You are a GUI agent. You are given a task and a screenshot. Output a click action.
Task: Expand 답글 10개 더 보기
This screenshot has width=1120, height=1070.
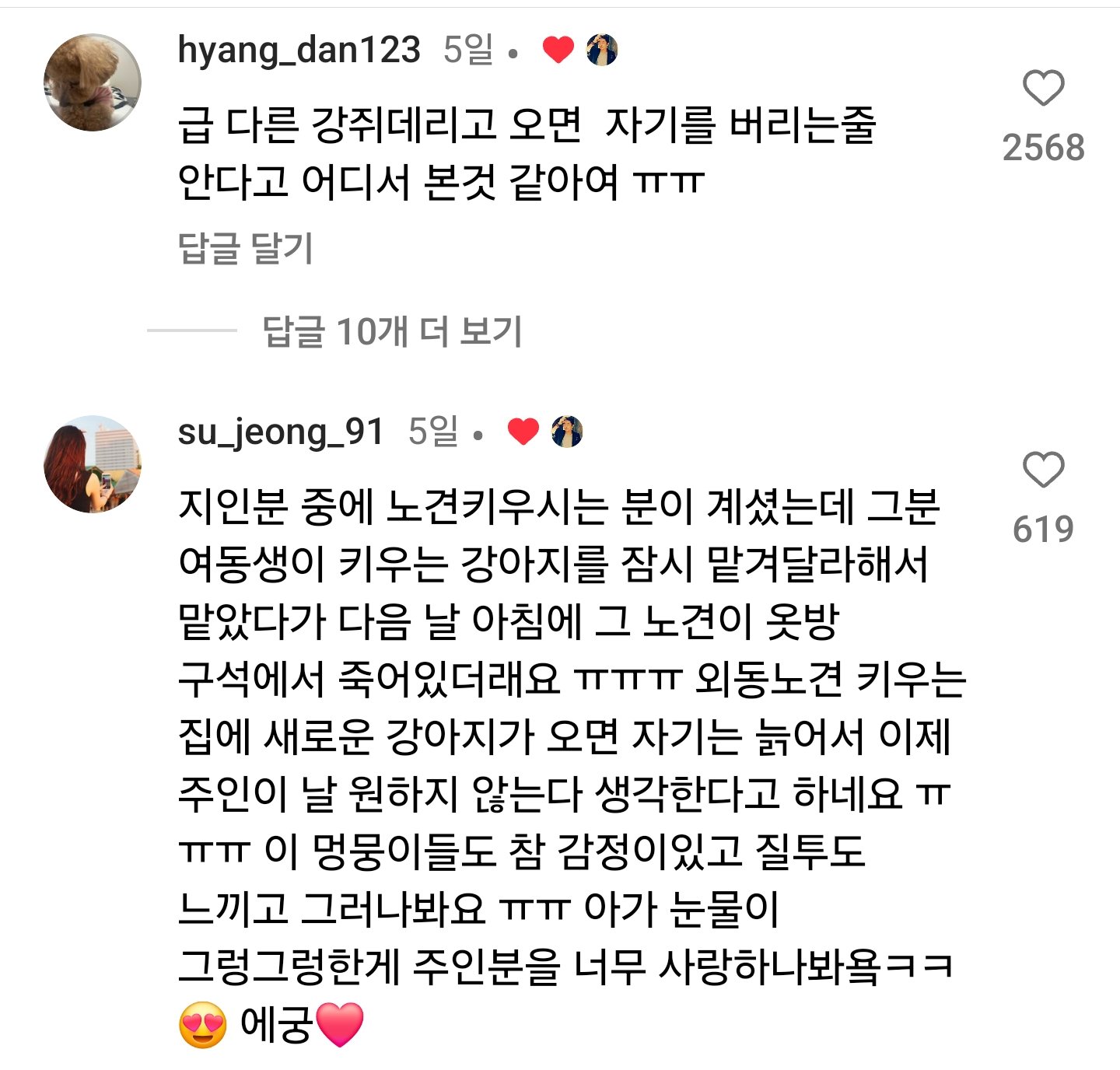392,331
